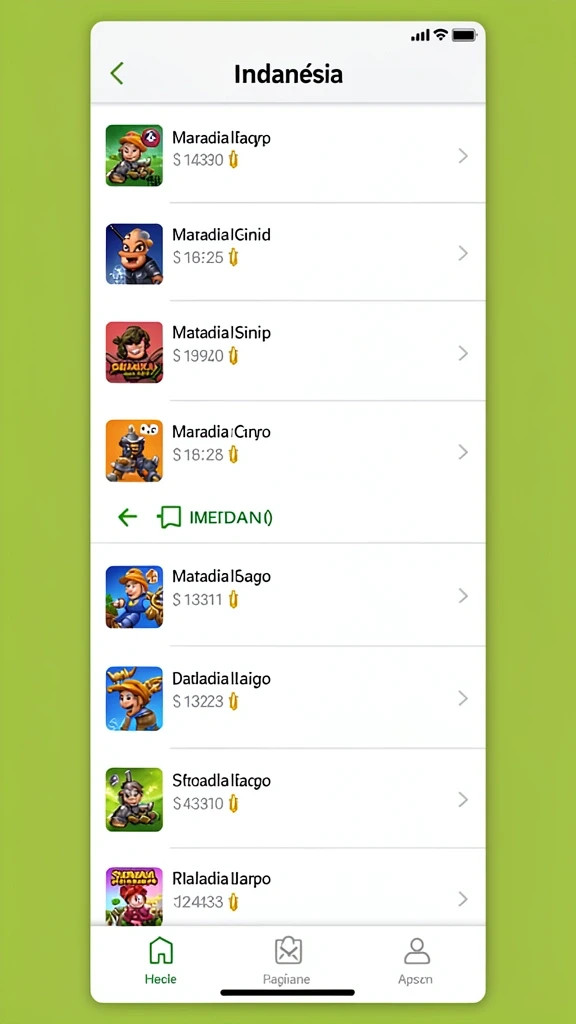Select the Matadial Sinip entry

(288, 351)
